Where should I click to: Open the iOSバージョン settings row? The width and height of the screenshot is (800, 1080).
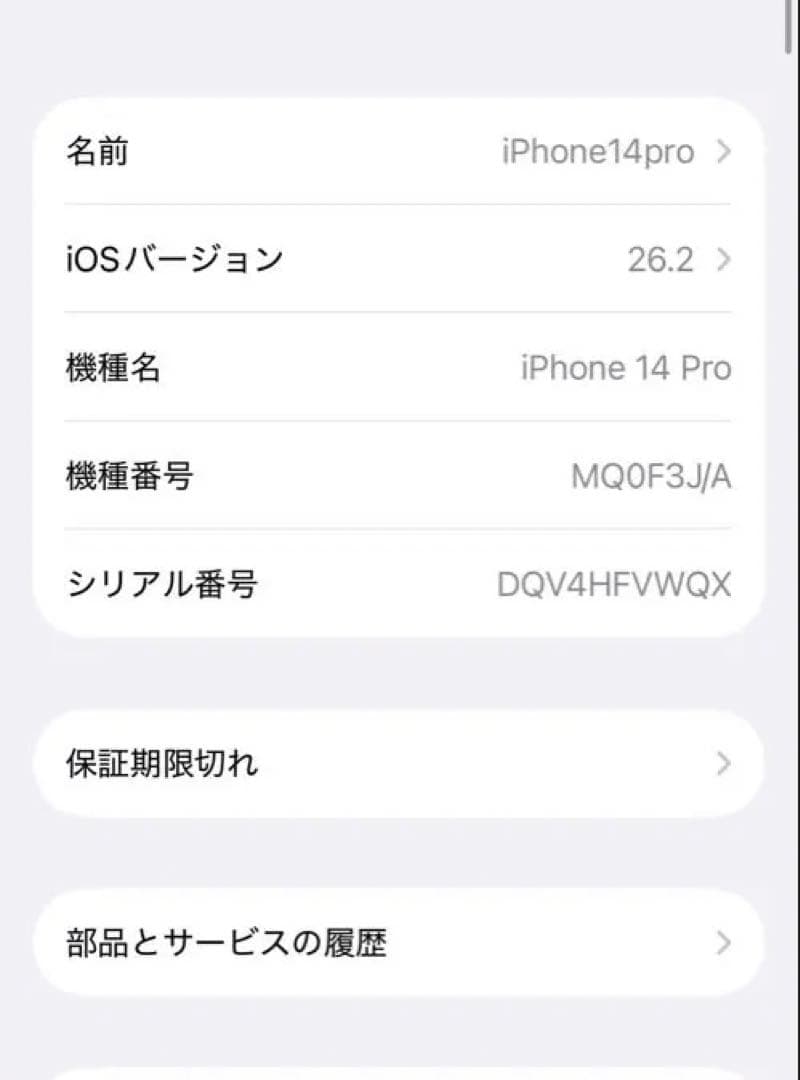[400, 260]
